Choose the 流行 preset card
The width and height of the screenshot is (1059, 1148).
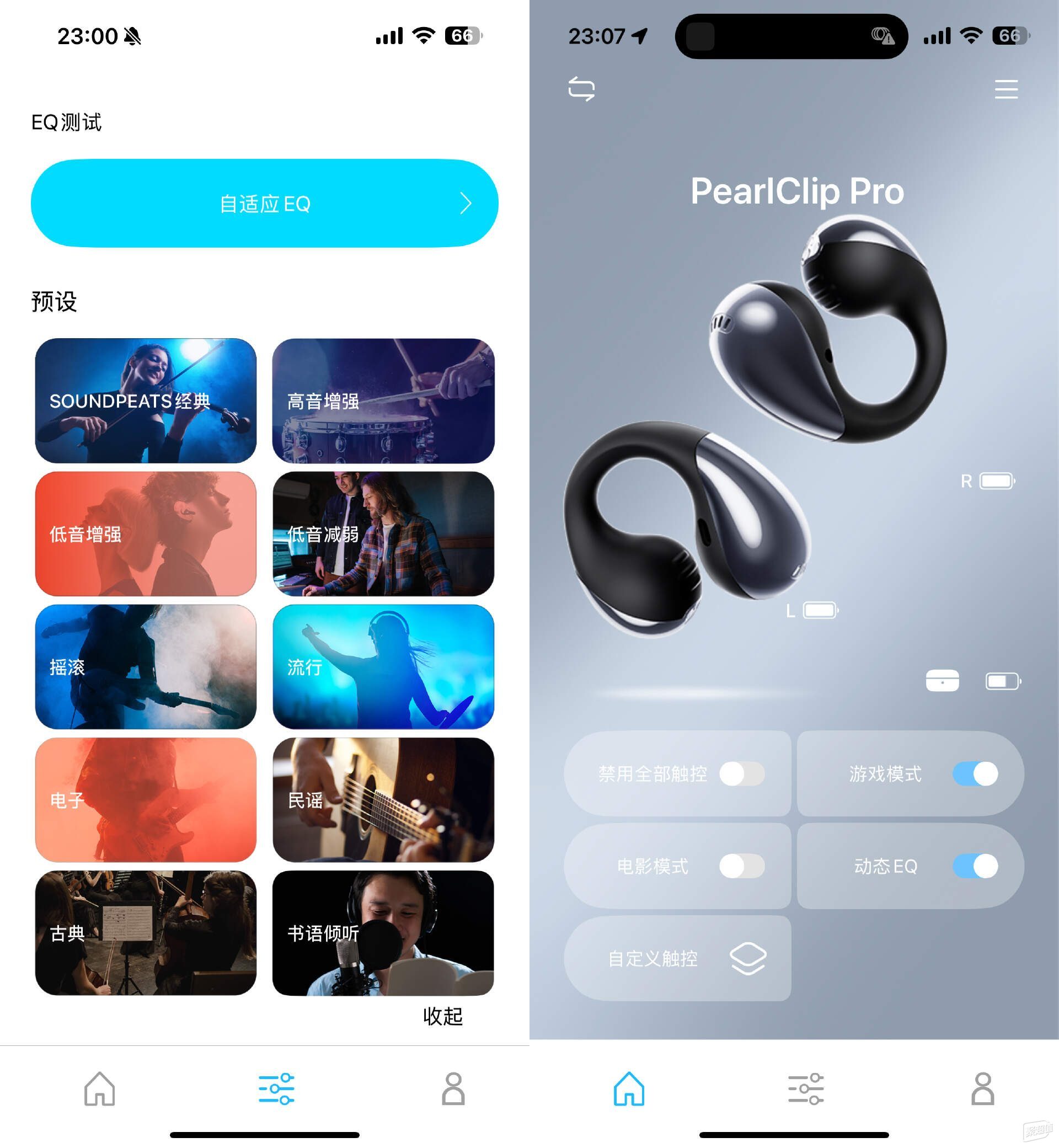click(383, 666)
